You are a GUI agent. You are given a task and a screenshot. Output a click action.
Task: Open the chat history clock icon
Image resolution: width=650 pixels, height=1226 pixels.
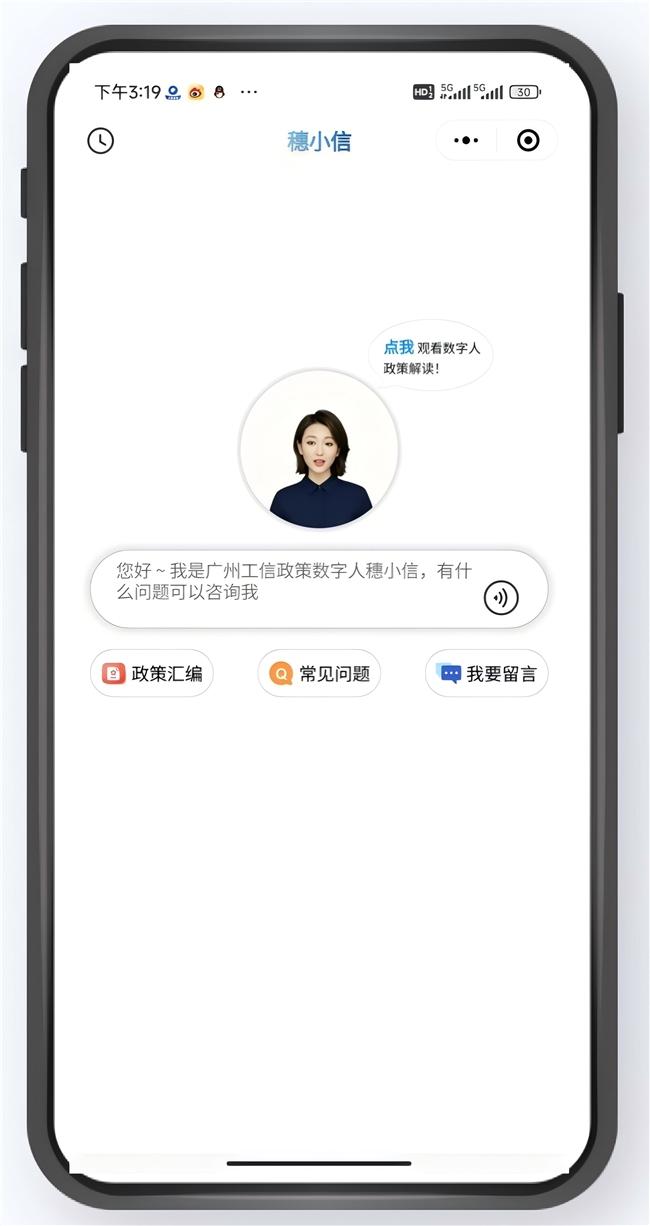(x=101, y=141)
